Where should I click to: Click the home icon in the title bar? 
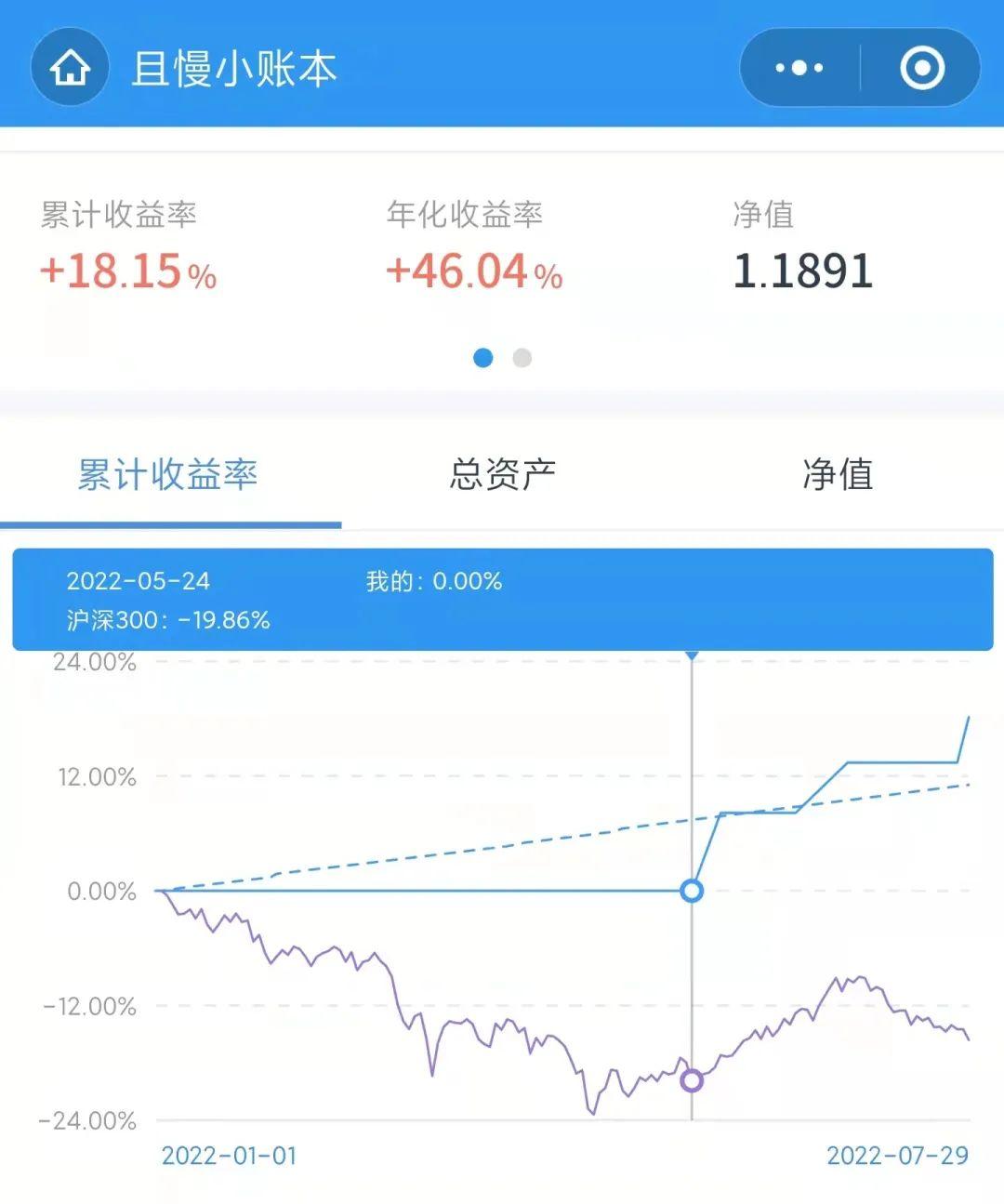pos(69,67)
